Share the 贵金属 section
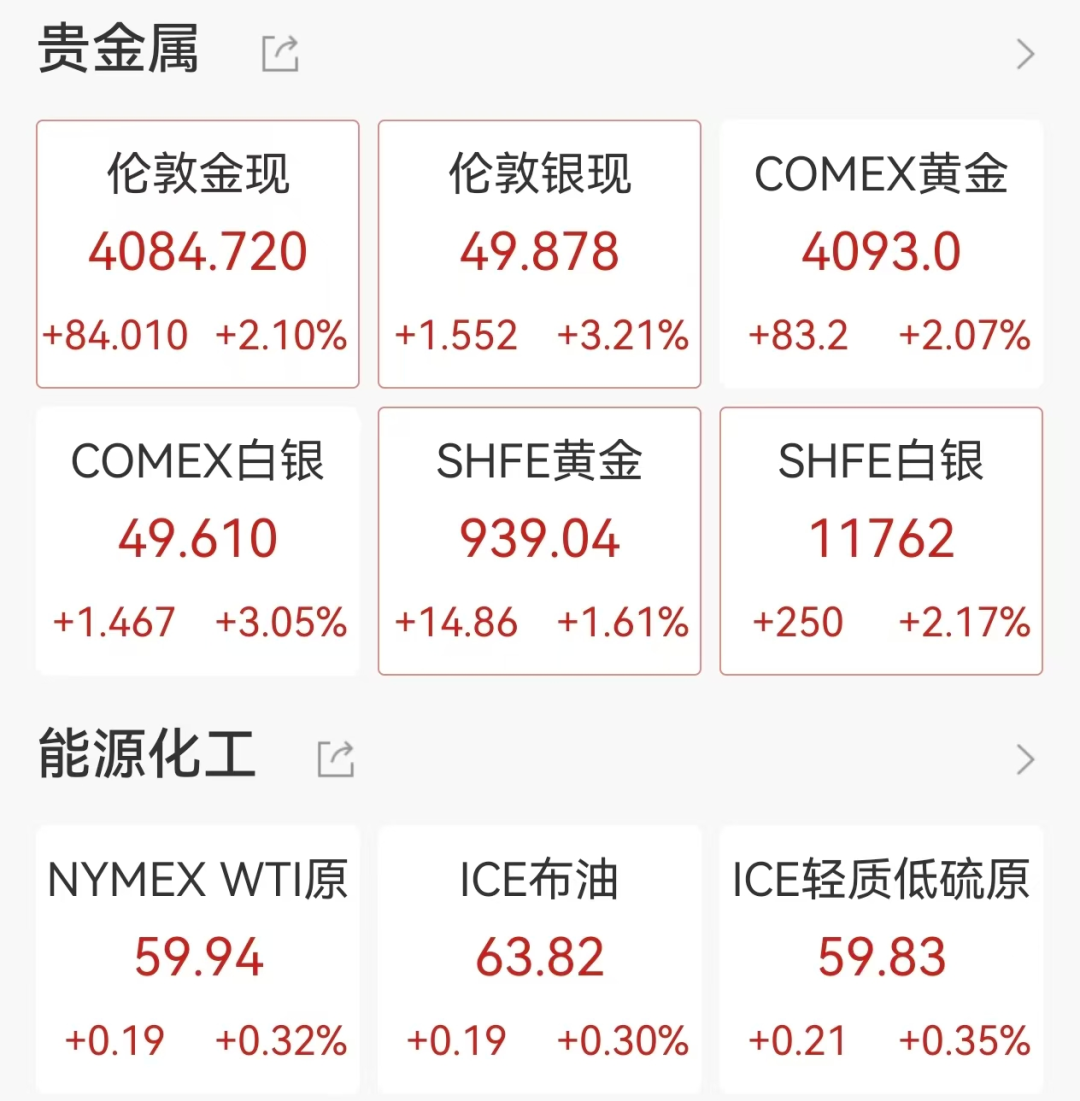Screen dimensions: 1080x1101 pos(280,54)
